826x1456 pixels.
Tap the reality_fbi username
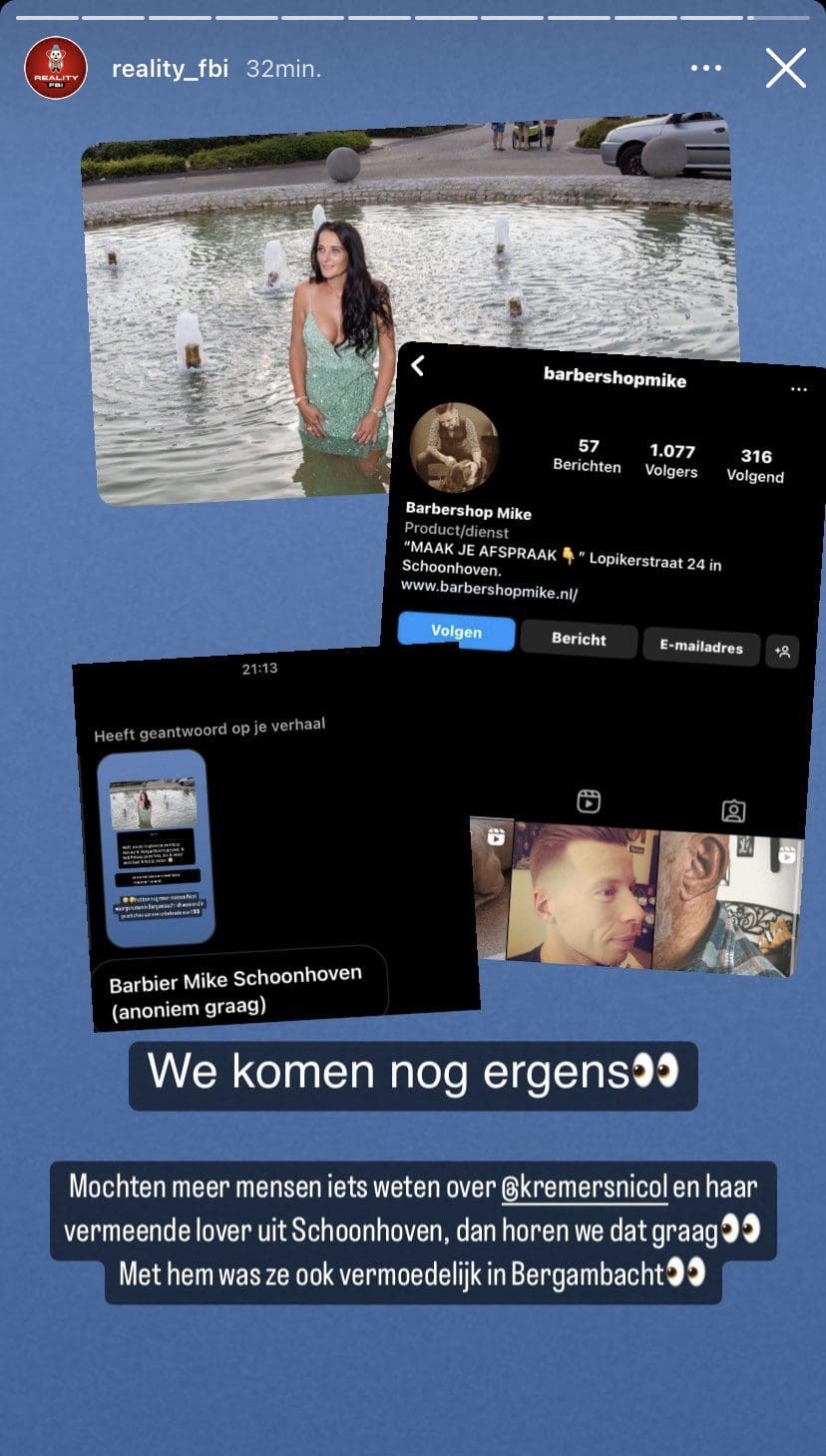point(170,69)
